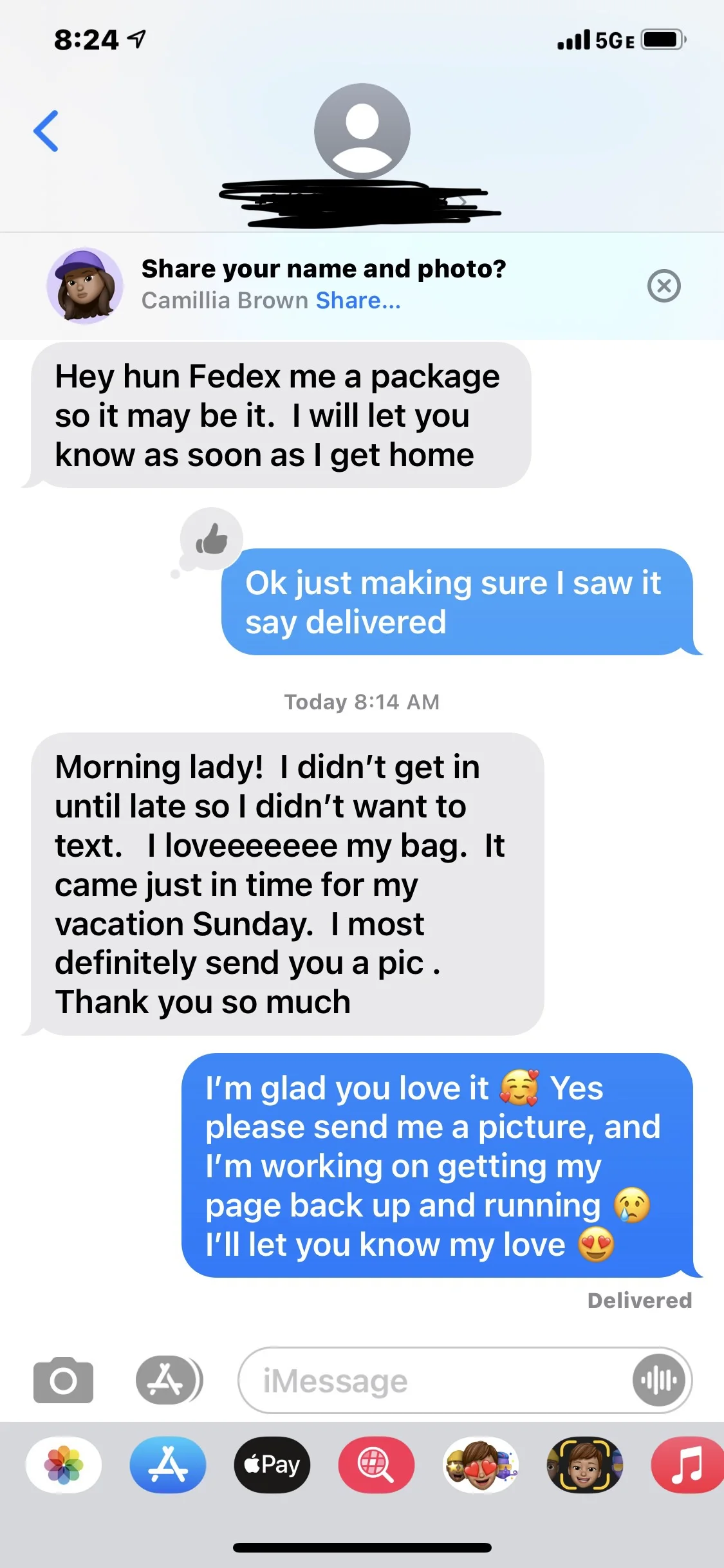Image resolution: width=724 pixels, height=1568 pixels.
Task: Open Apple Pay in the app drawer
Action: coord(272,1464)
